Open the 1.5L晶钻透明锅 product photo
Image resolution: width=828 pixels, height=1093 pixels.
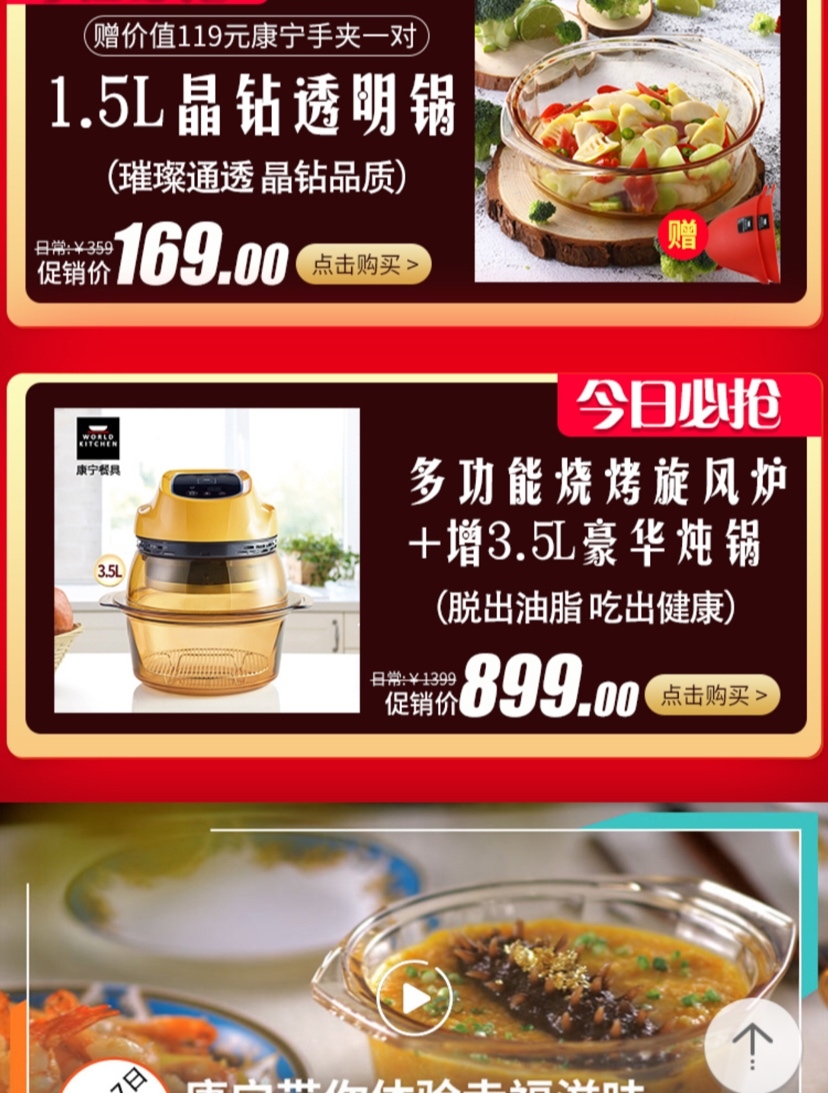[627, 140]
